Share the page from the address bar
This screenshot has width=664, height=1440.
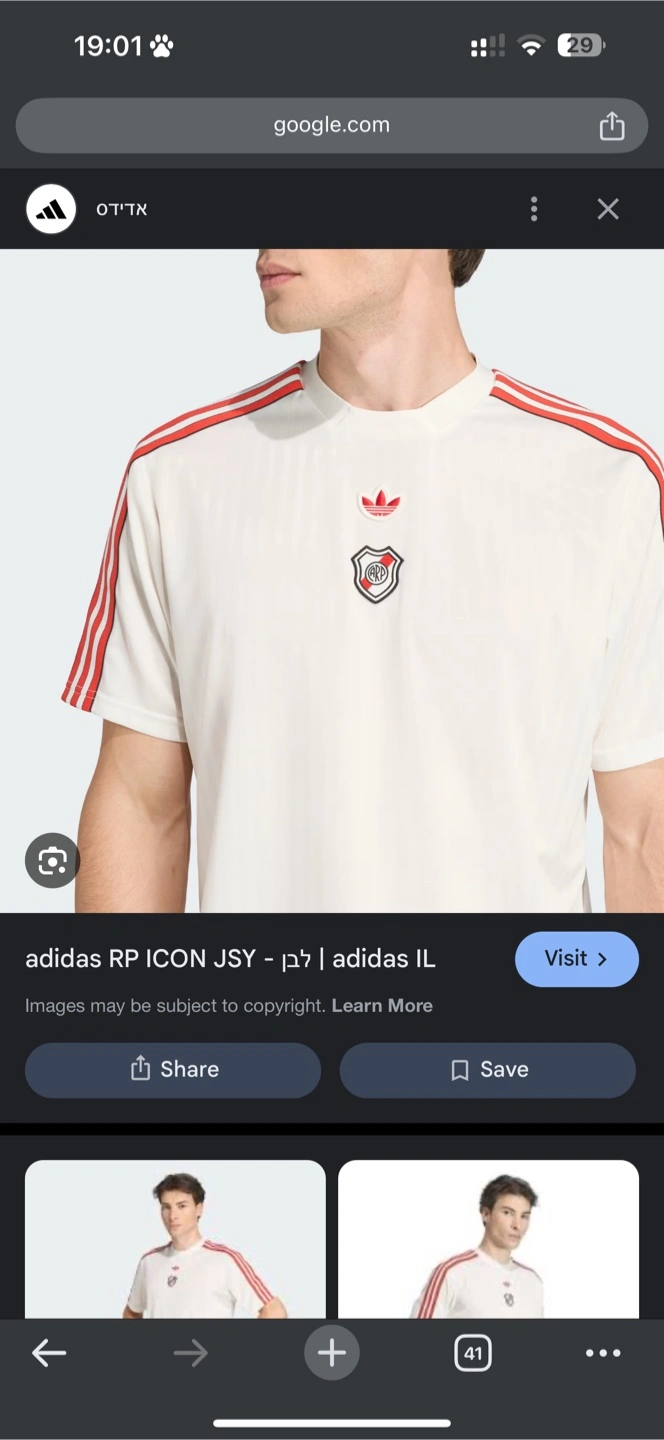pos(611,126)
